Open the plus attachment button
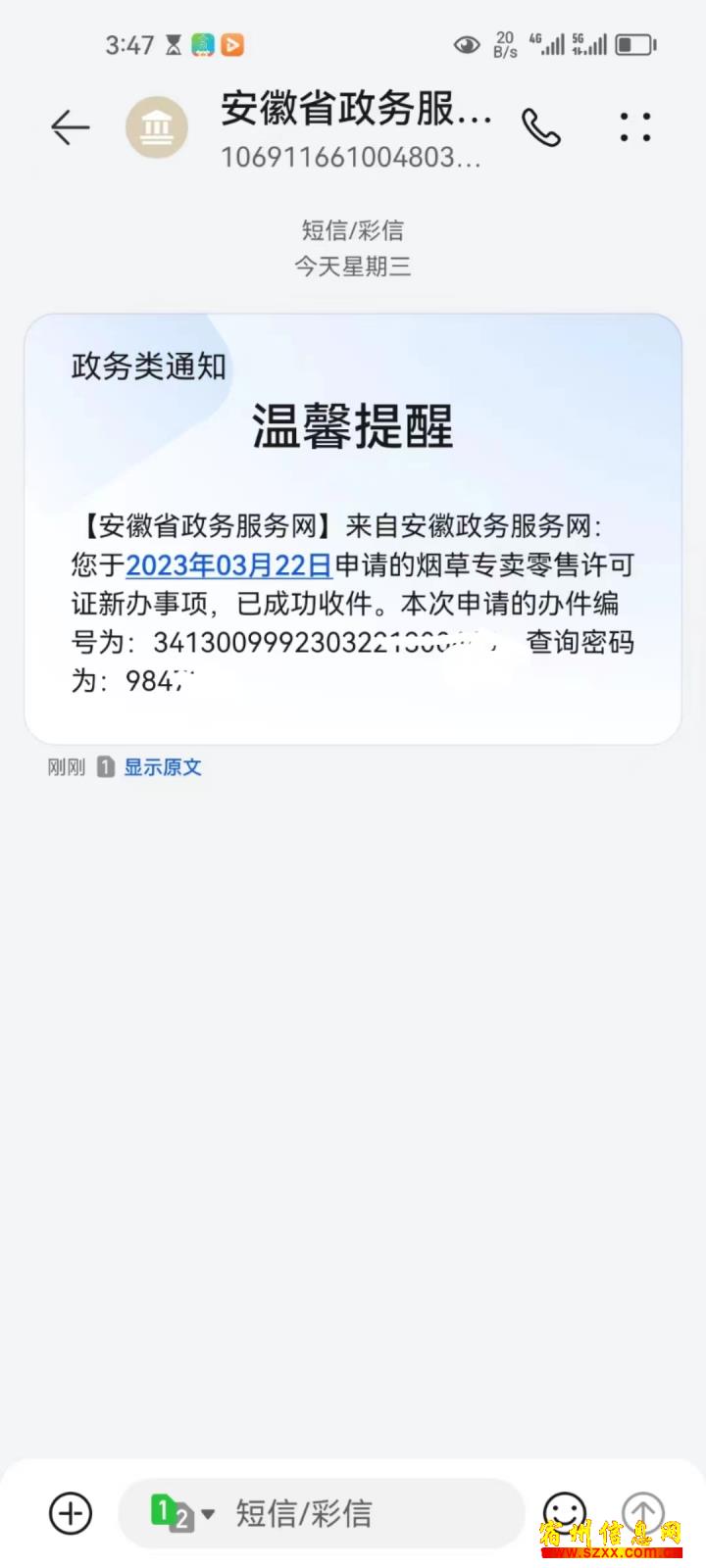706x1568 pixels. (71, 1513)
